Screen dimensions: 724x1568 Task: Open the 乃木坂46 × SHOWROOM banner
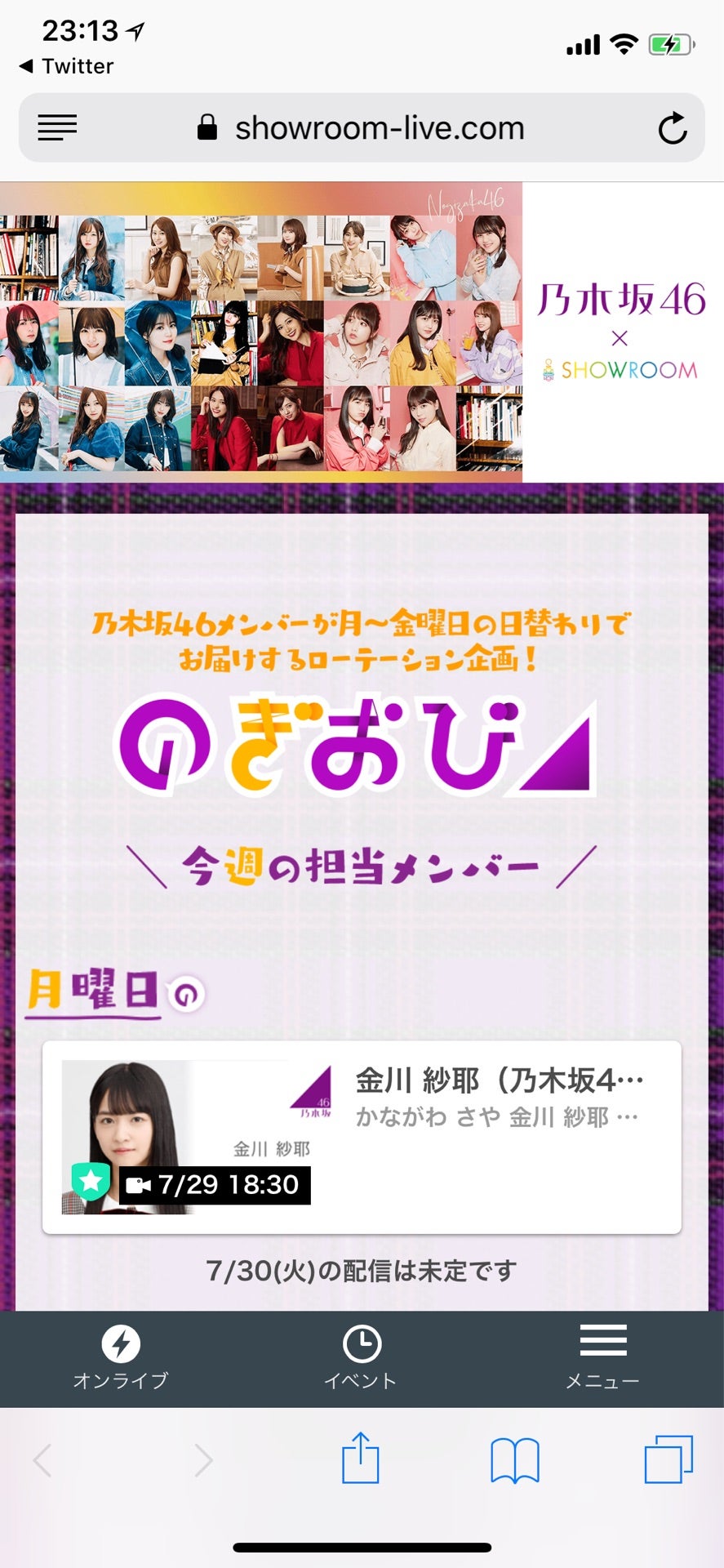pyautogui.click(x=362, y=332)
